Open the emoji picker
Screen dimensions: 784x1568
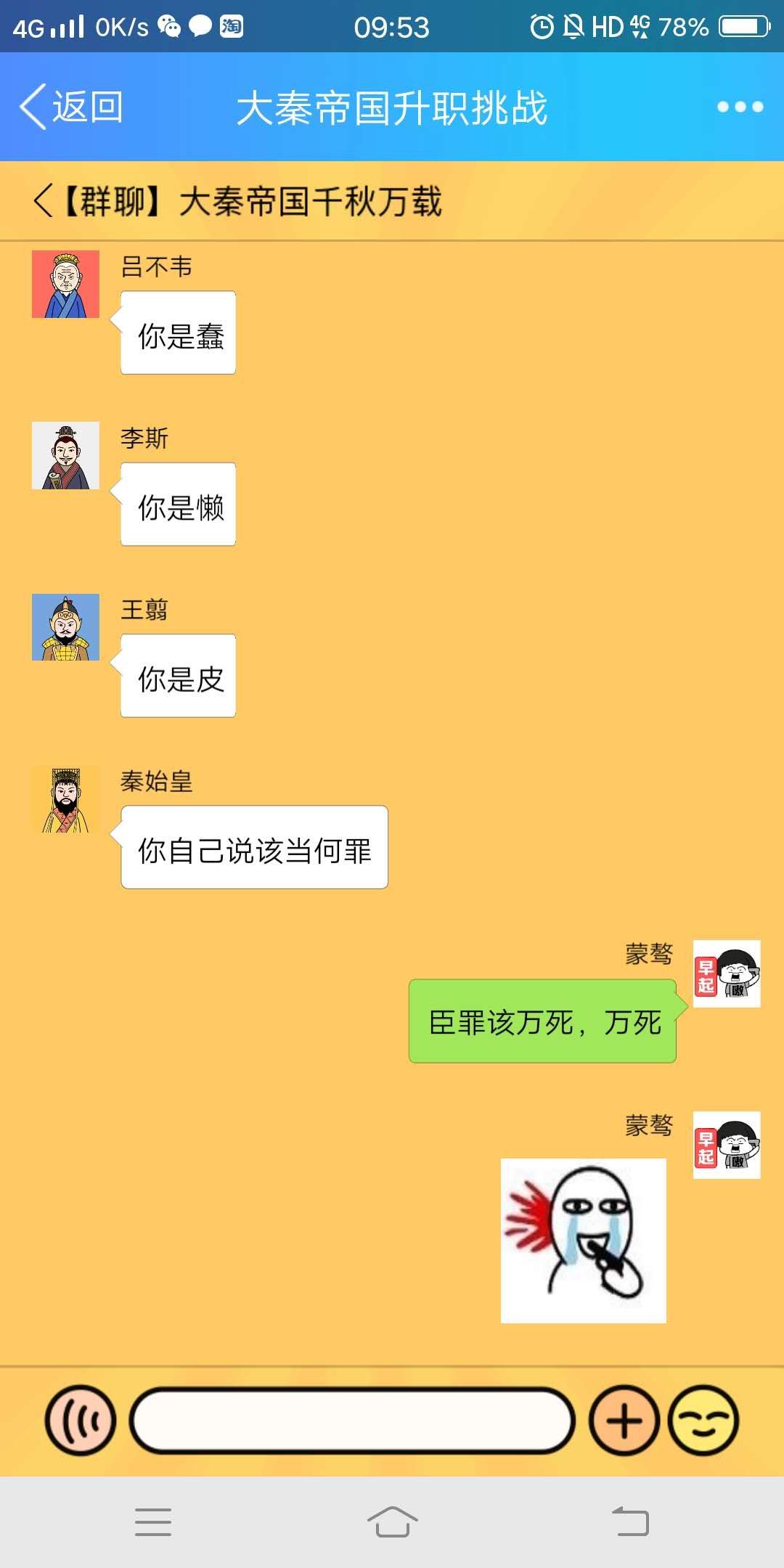click(x=703, y=1420)
